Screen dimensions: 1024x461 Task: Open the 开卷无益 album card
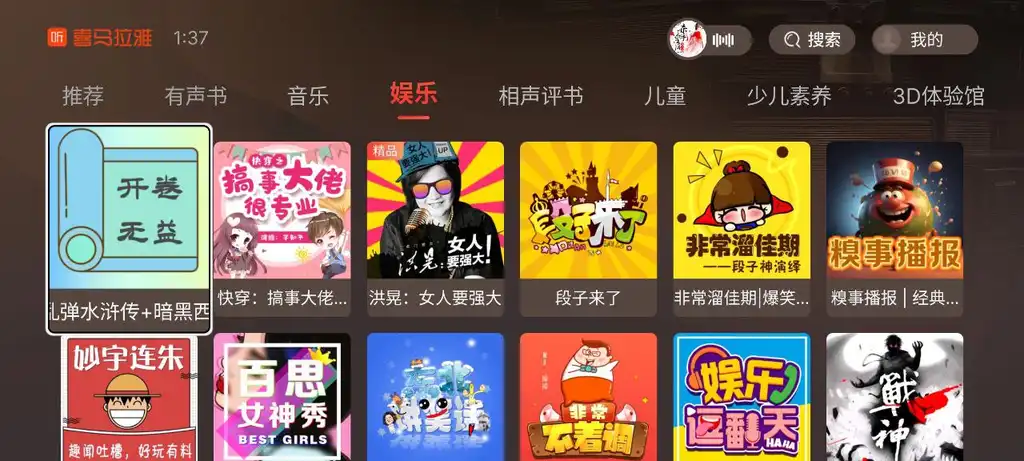tap(130, 228)
